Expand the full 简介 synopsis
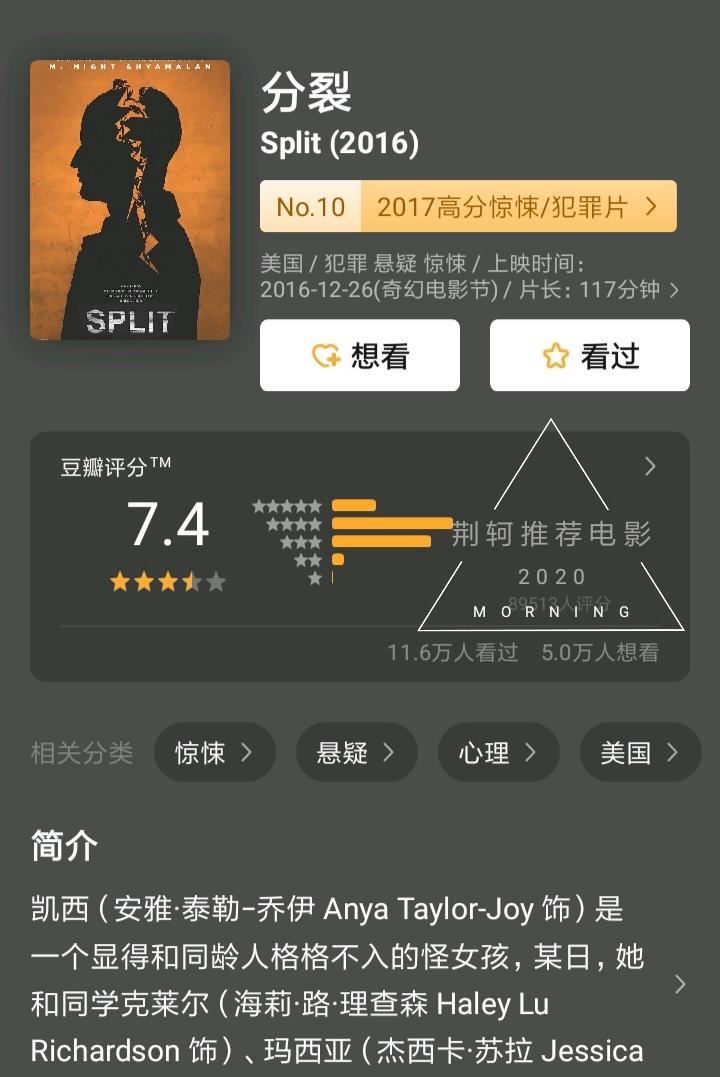This screenshot has height=1077, width=720. pyautogui.click(x=680, y=984)
